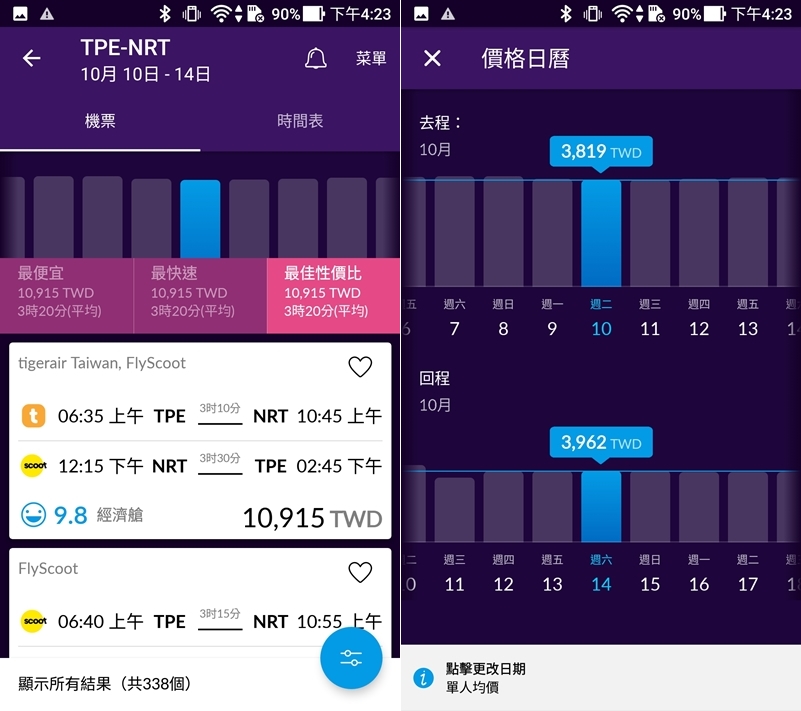The height and width of the screenshot is (711, 801).
Task: Choose return date 週日 15
Action: tap(650, 574)
